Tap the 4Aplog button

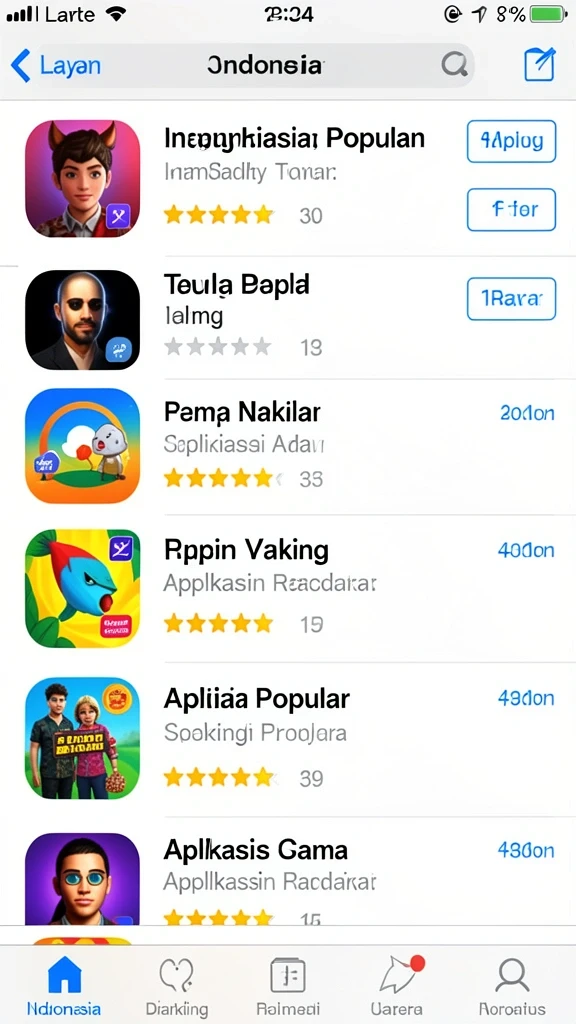tap(511, 141)
